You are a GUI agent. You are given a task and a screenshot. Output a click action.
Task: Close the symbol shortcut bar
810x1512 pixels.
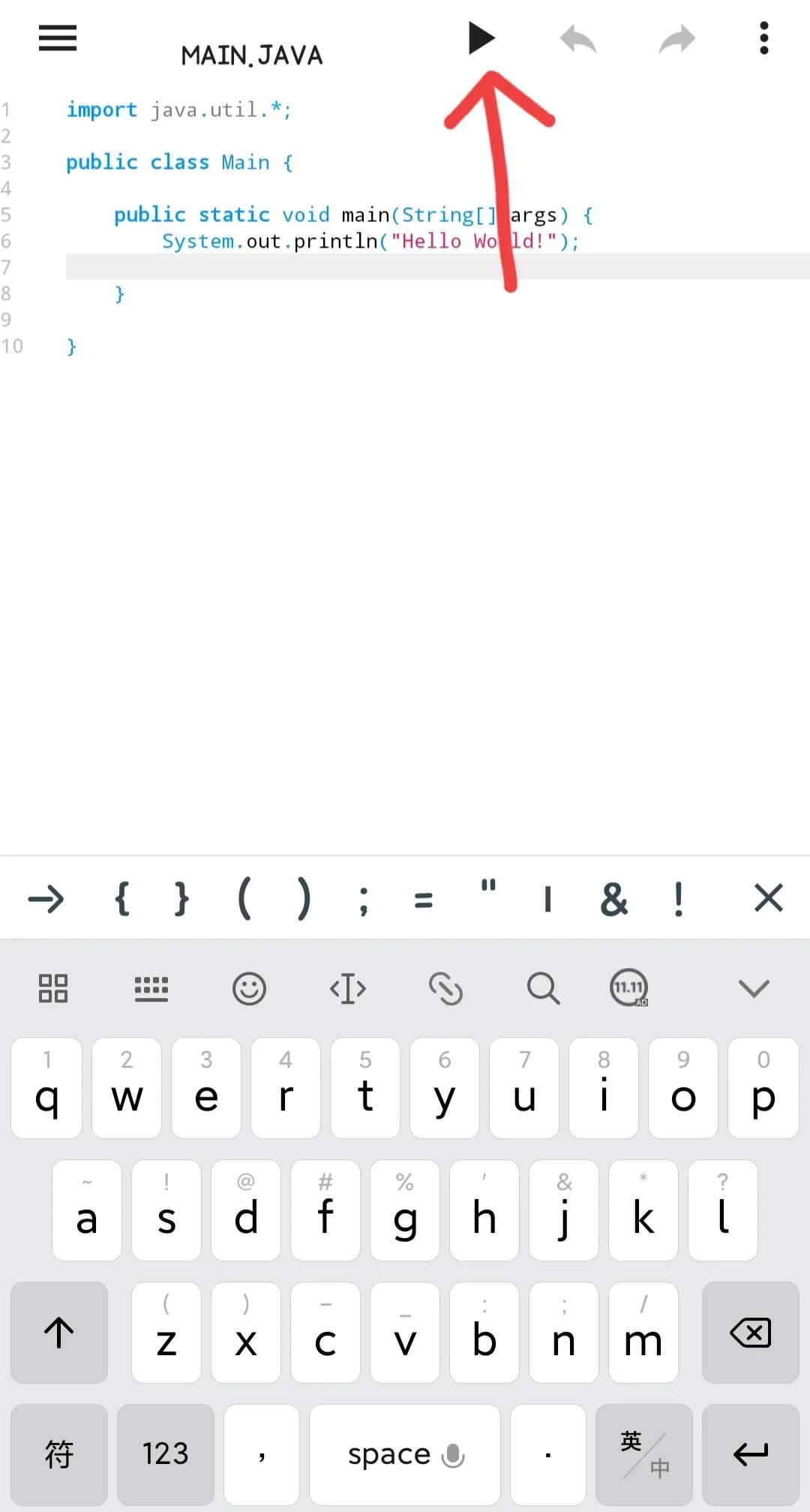tap(768, 898)
